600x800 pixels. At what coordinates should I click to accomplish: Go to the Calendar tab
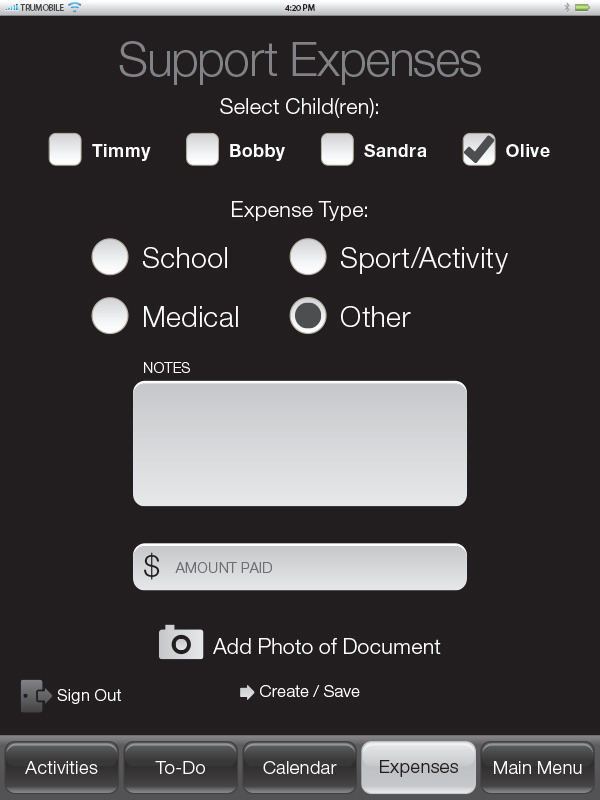299,768
